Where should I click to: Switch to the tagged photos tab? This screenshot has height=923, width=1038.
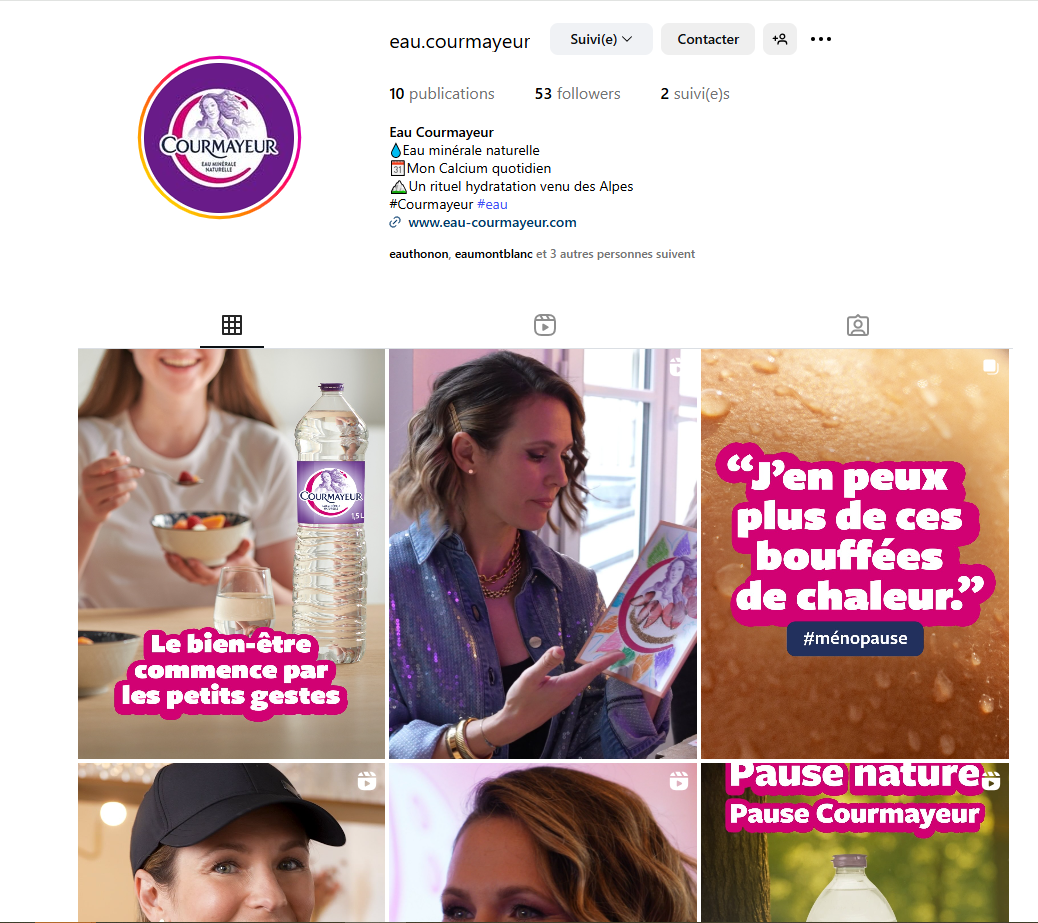[857, 325]
